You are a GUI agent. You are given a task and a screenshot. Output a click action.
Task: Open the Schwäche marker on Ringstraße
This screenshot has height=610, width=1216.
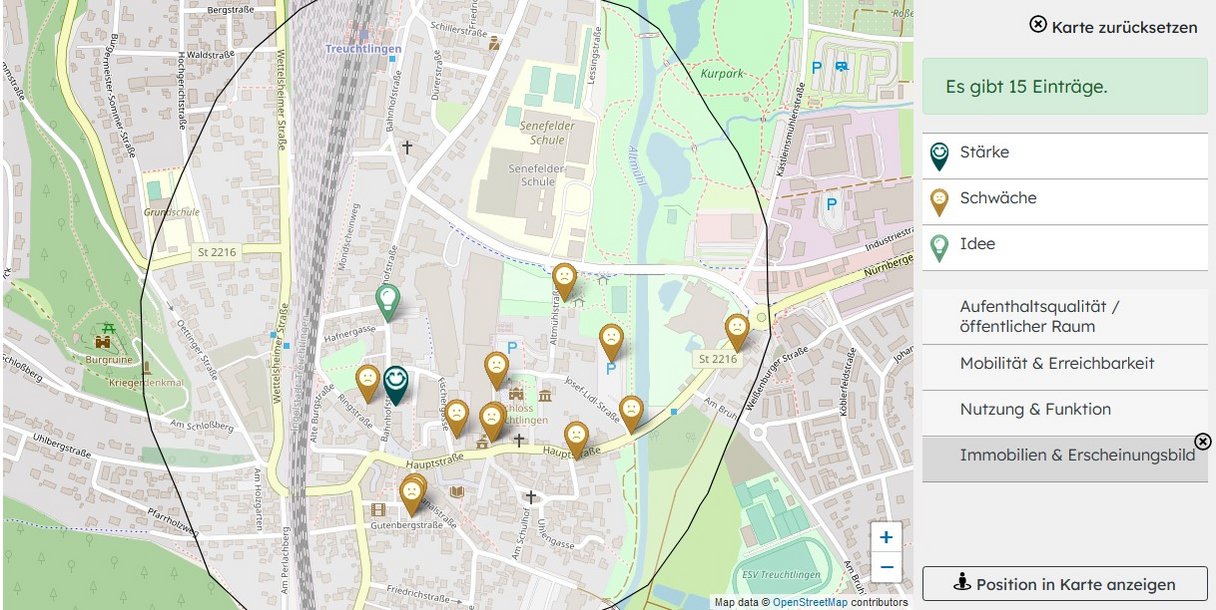point(368,380)
